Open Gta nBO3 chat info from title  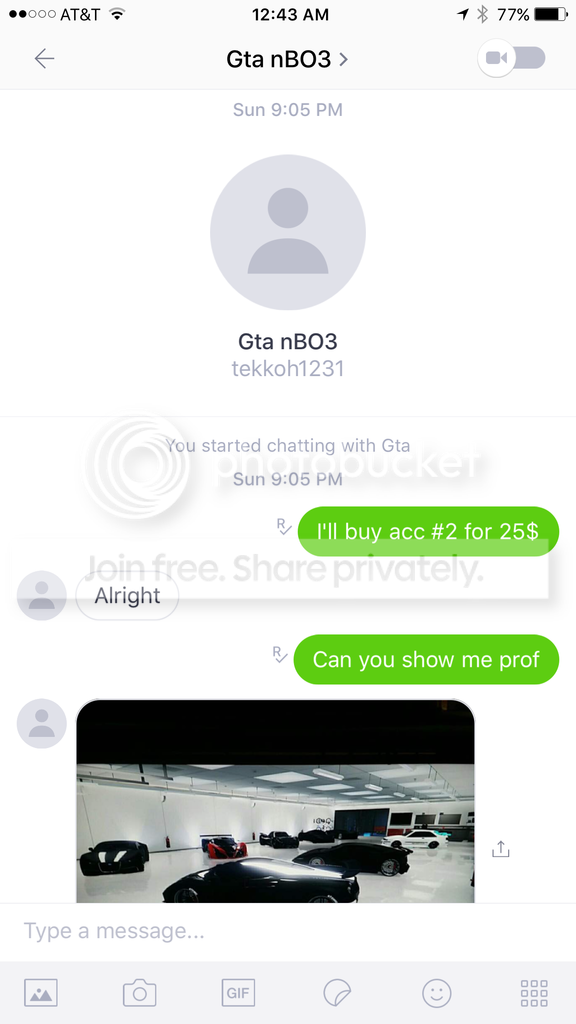pyautogui.click(x=287, y=59)
